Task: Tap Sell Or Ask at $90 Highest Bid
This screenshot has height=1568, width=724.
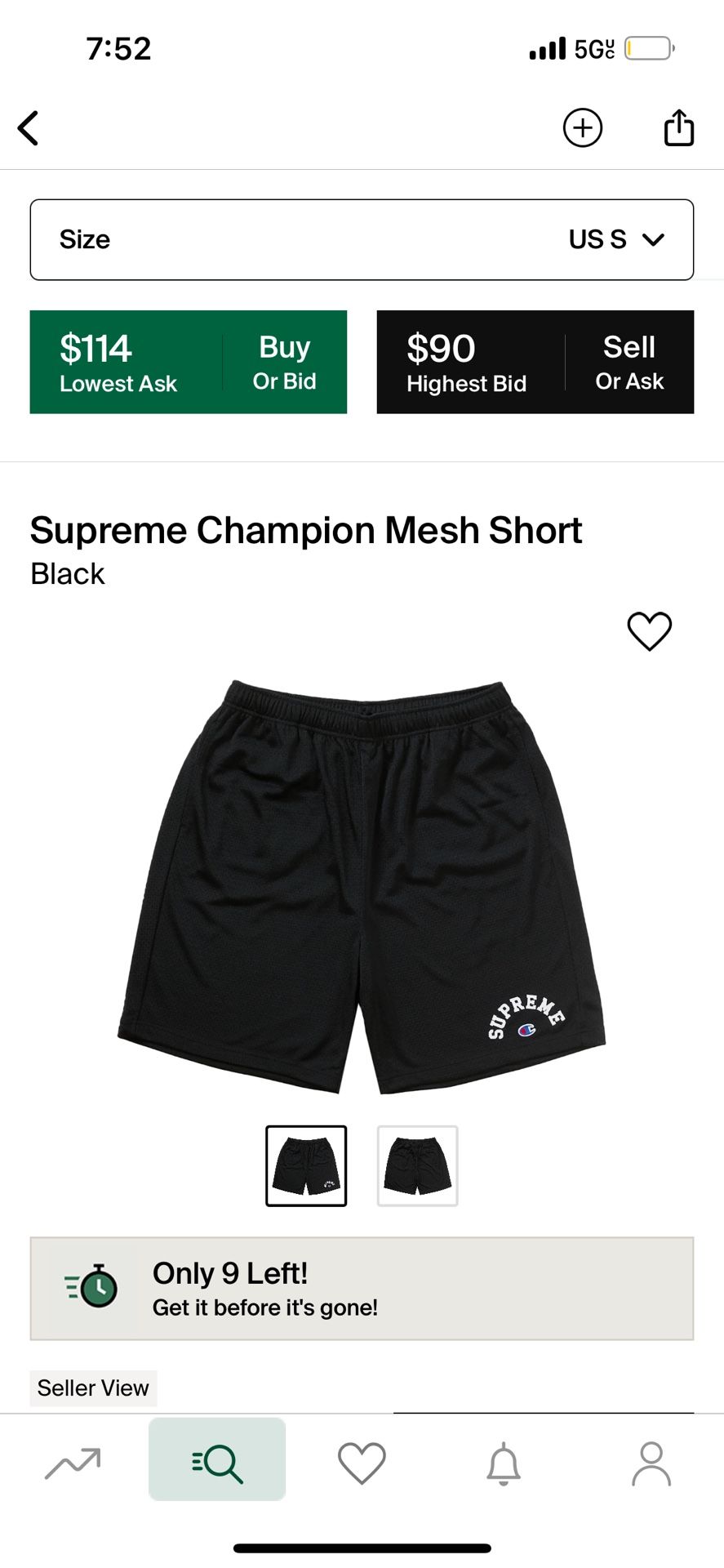Action: [x=535, y=361]
